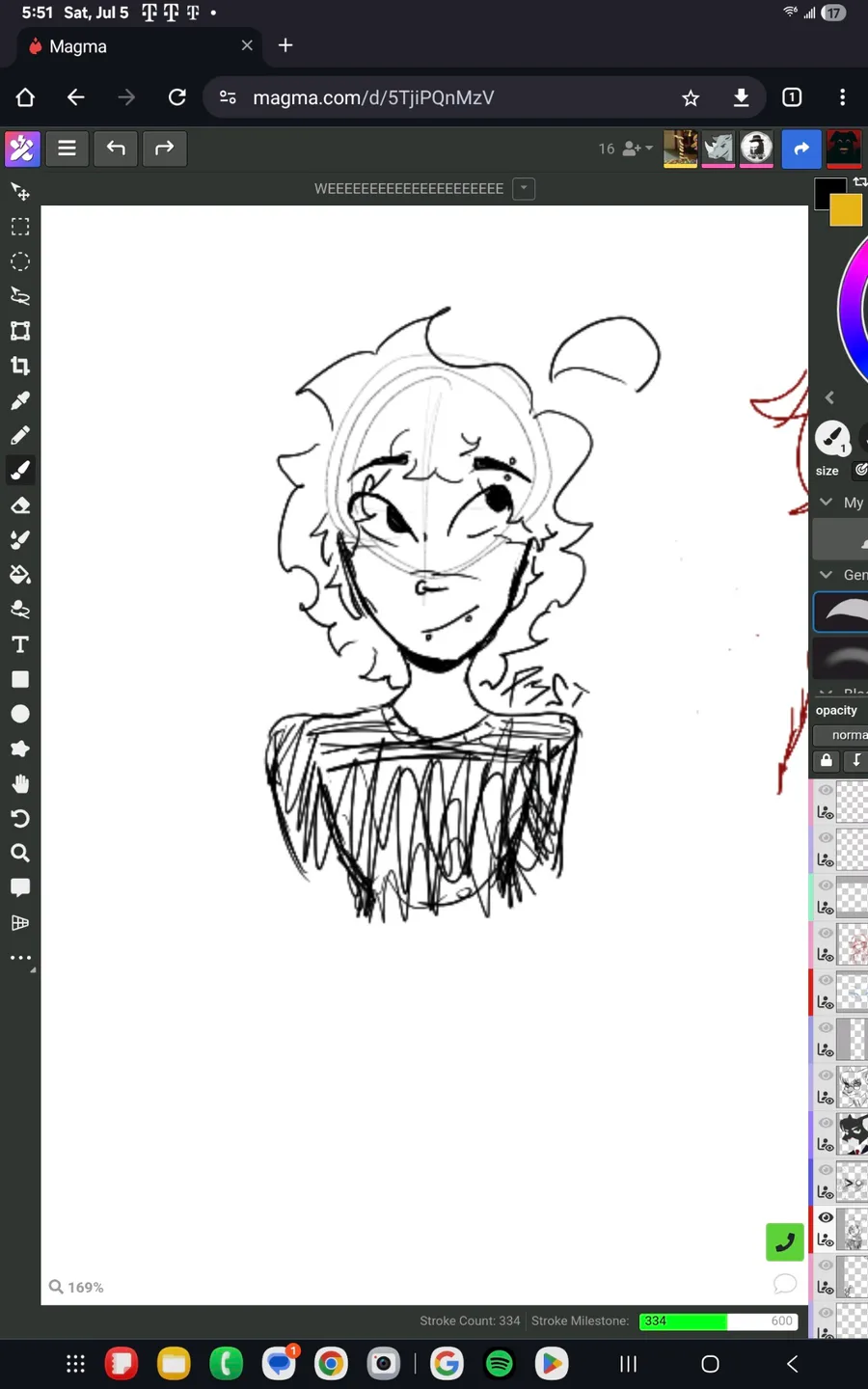Tap the blue share arrow button
This screenshot has height=1389, width=868.
coord(800,149)
